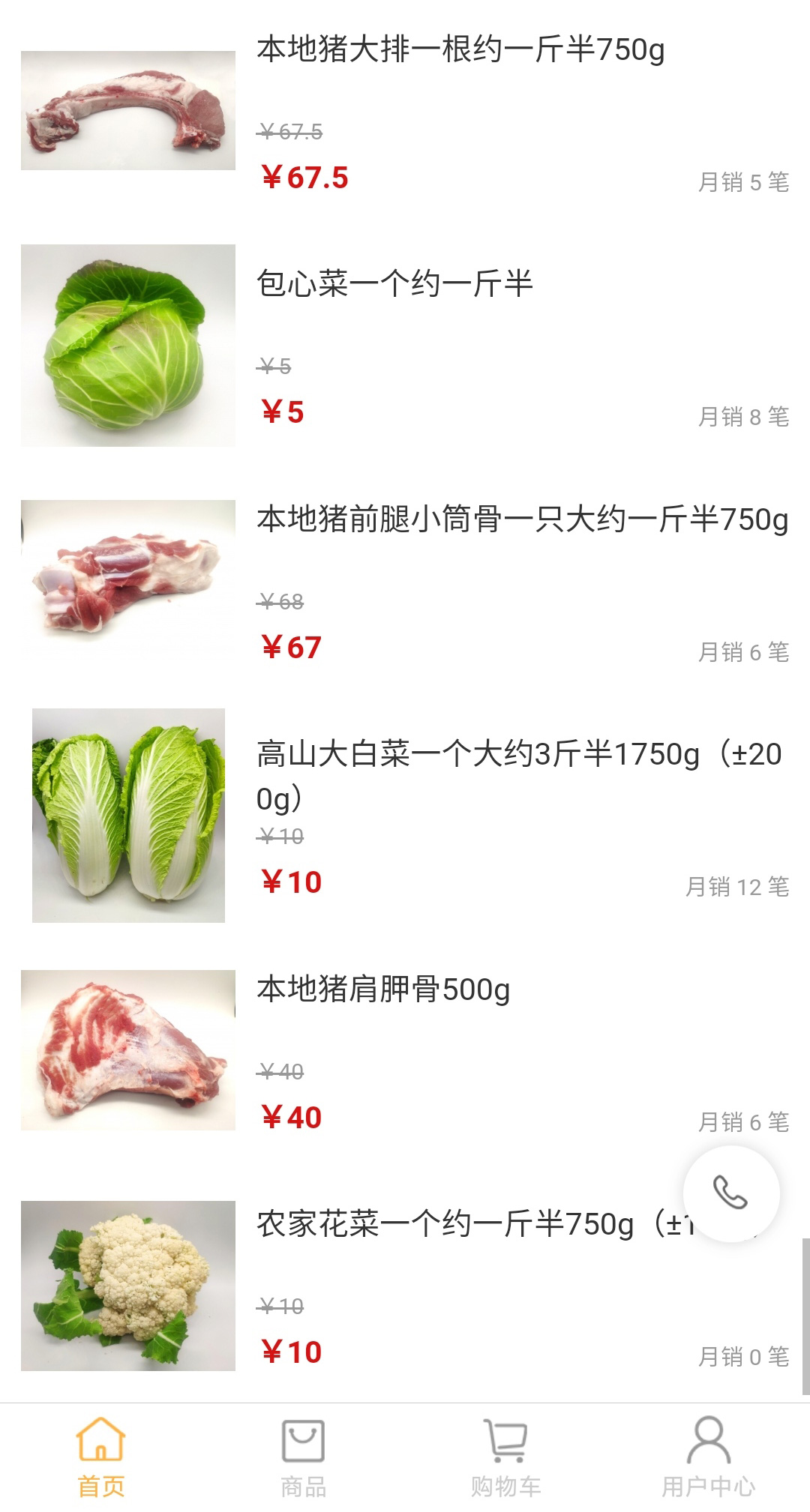
Task: Switch to 用户中心 tab
Action: click(708, 1457)
